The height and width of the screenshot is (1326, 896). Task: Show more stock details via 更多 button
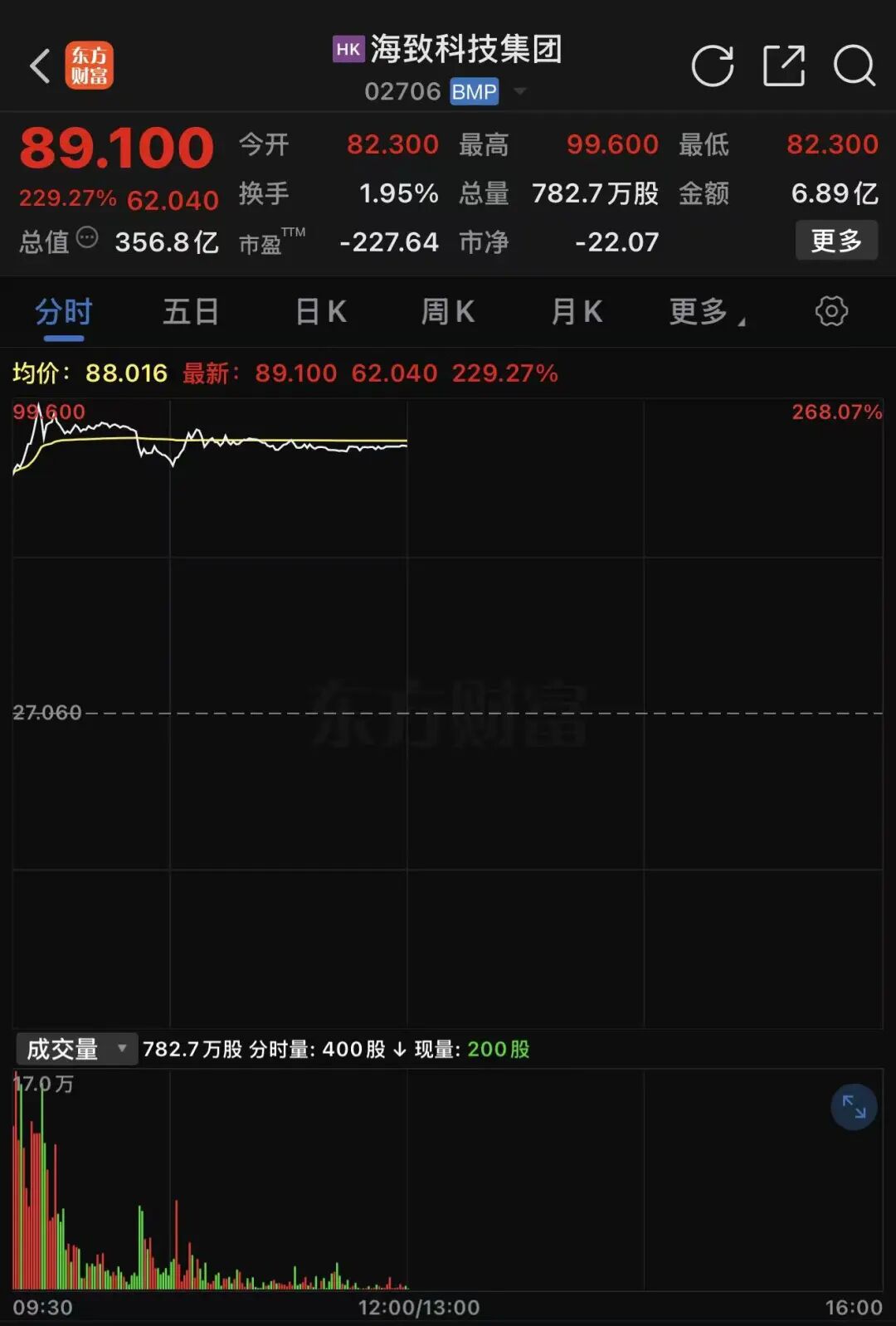pyautogui.click(x=836, y=241)
